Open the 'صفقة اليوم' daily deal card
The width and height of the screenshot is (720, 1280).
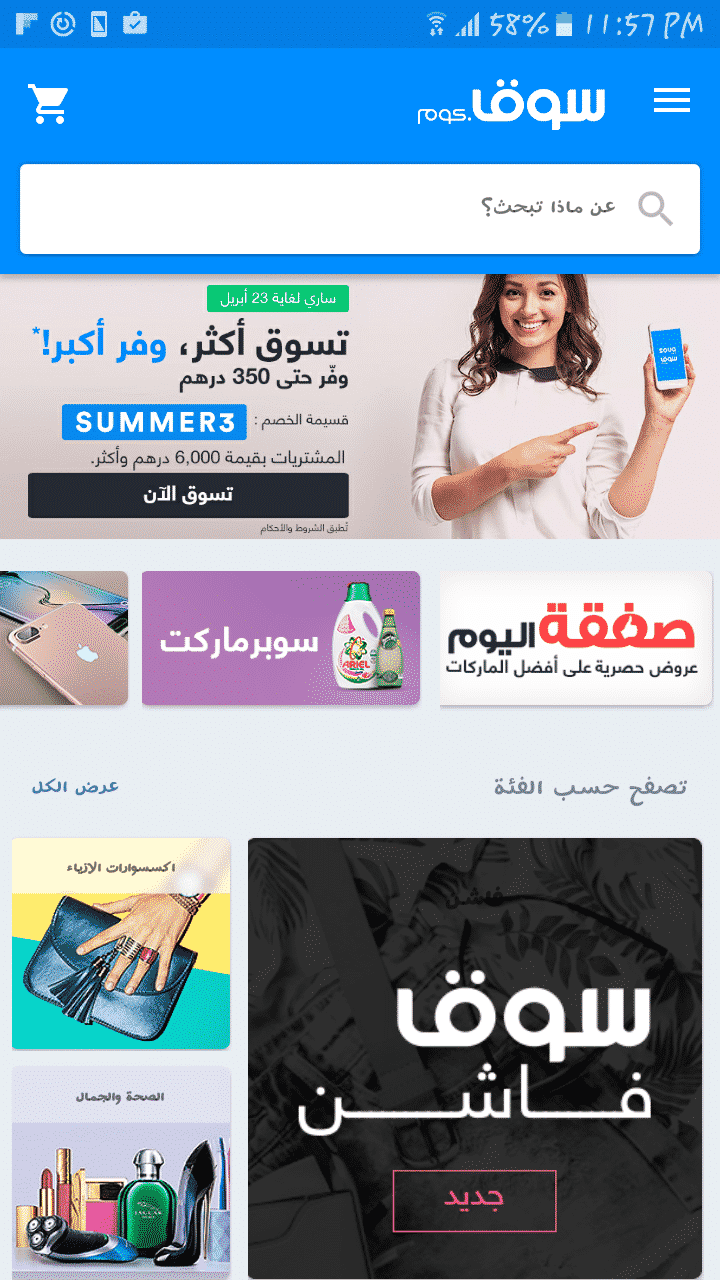tap(576, 639)
